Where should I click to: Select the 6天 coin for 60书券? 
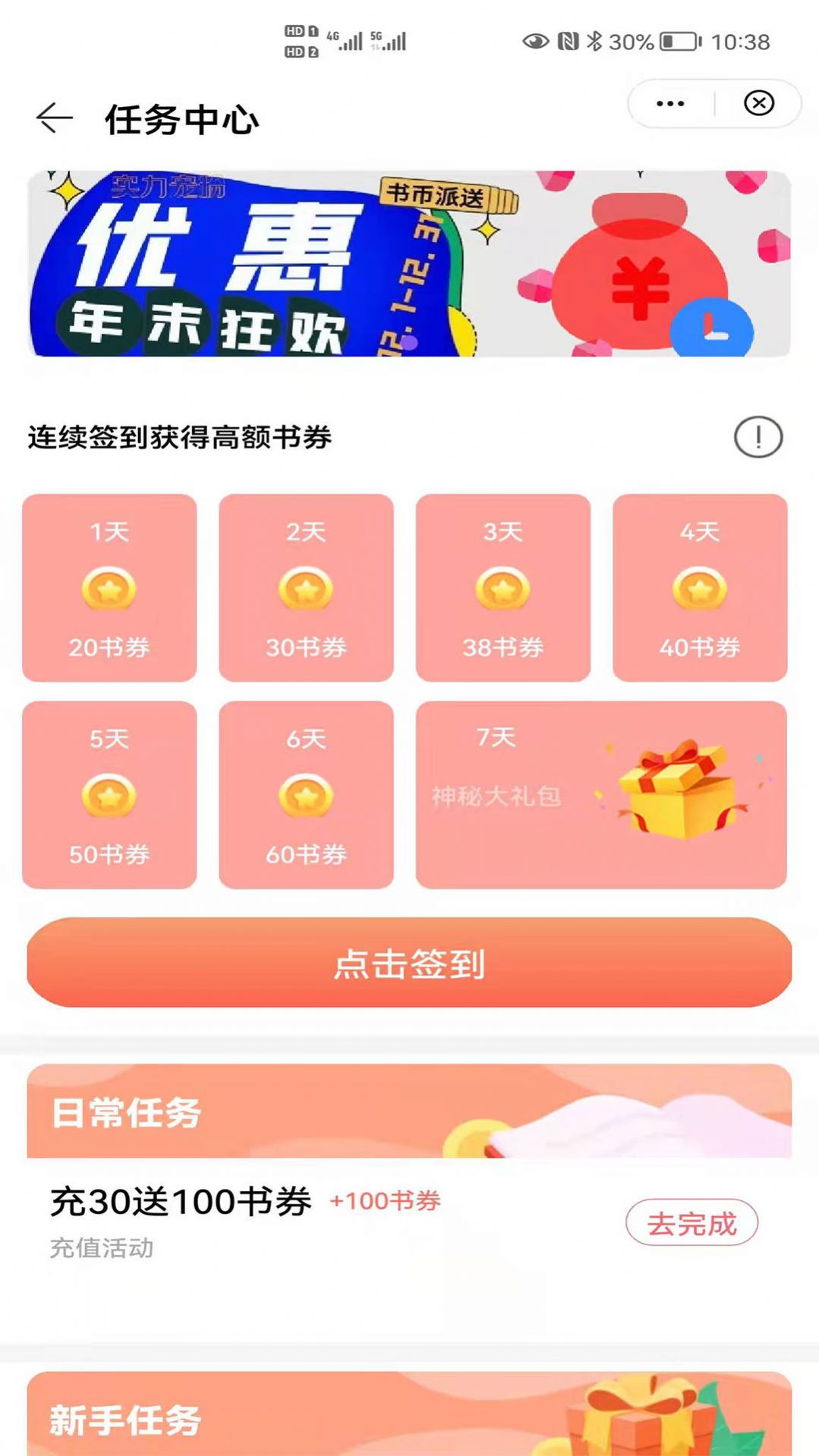click(304, 797)
